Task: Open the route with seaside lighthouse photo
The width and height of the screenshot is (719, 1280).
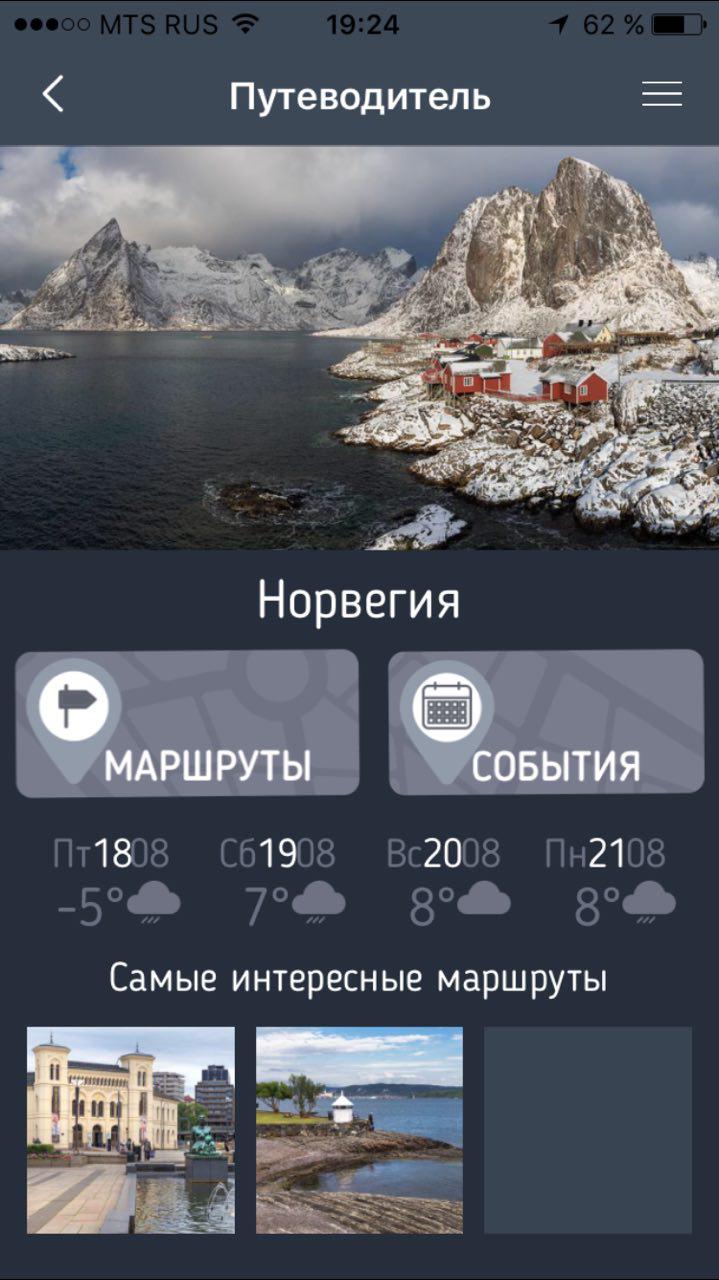Action: point(359,1130)
